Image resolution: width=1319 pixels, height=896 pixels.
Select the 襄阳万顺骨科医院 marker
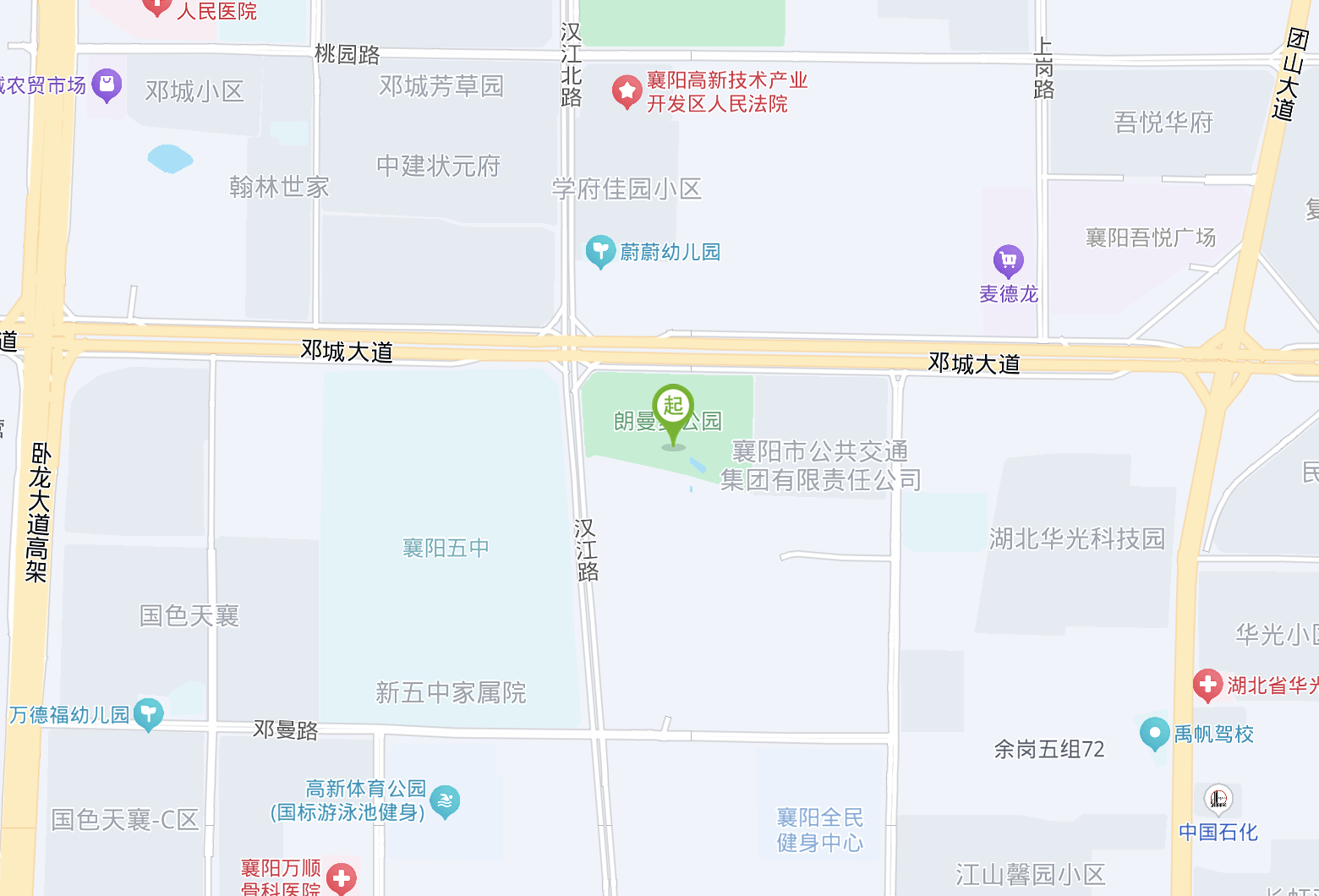[342, 878]
